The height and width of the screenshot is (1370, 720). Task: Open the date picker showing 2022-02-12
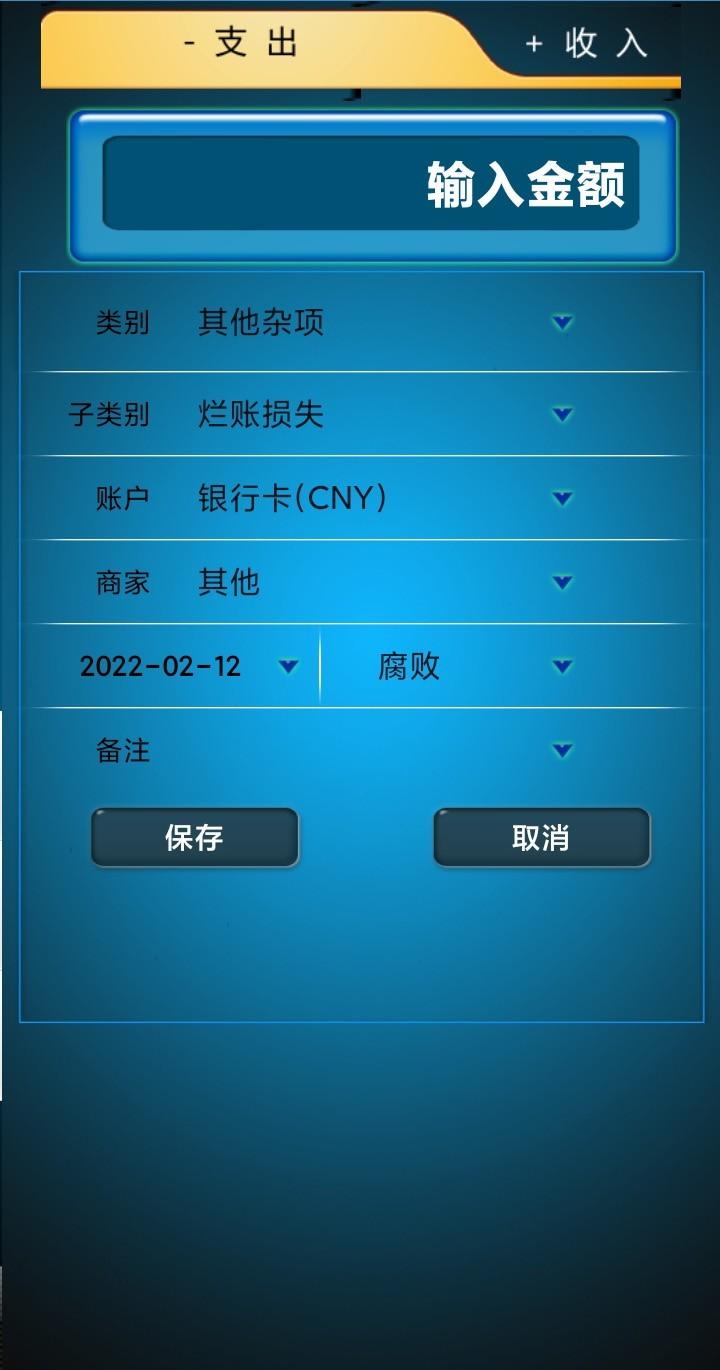[x=289, y=666]
